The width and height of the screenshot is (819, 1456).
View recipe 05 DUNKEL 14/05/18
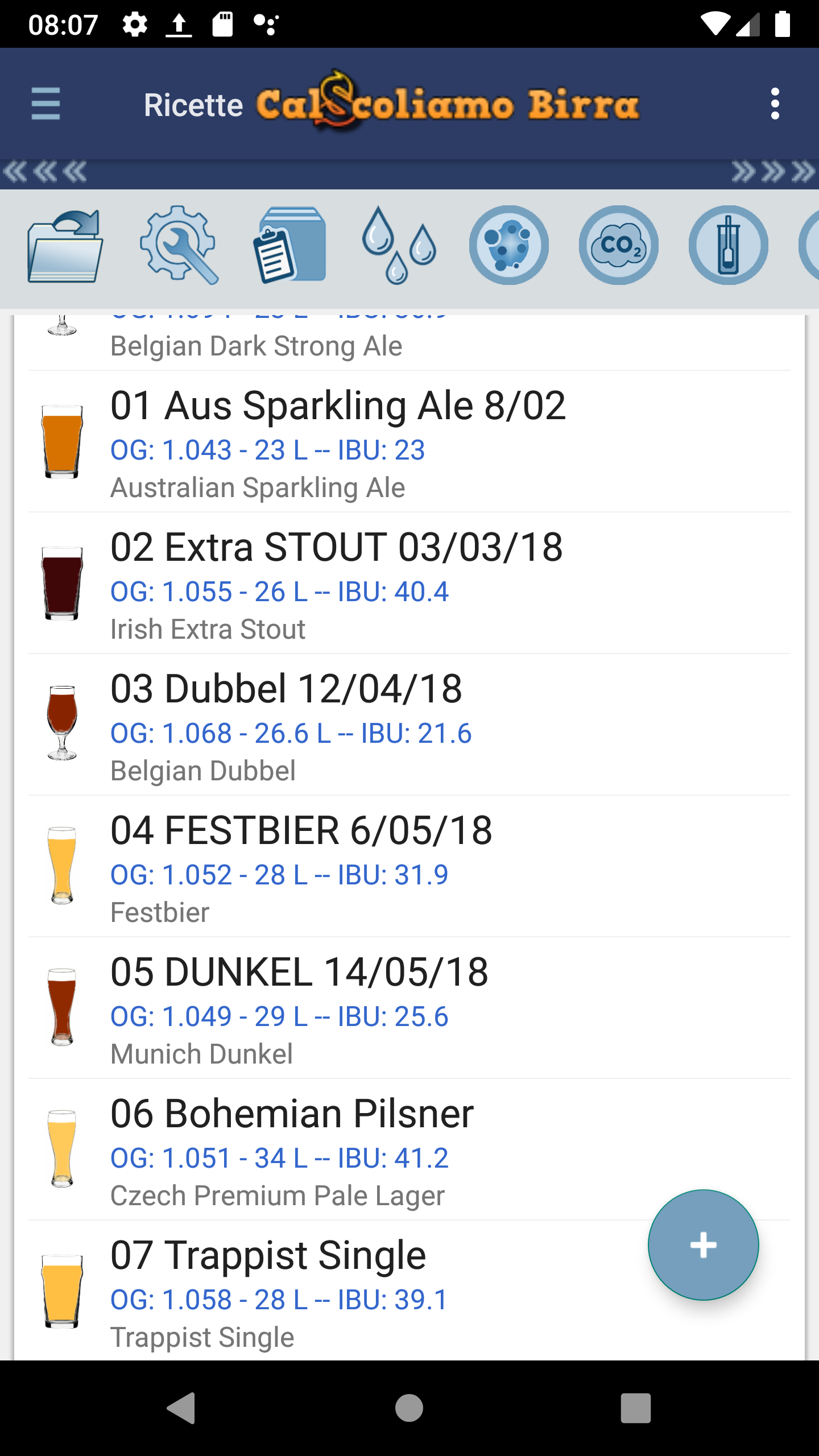click(x=409, y=1008)
